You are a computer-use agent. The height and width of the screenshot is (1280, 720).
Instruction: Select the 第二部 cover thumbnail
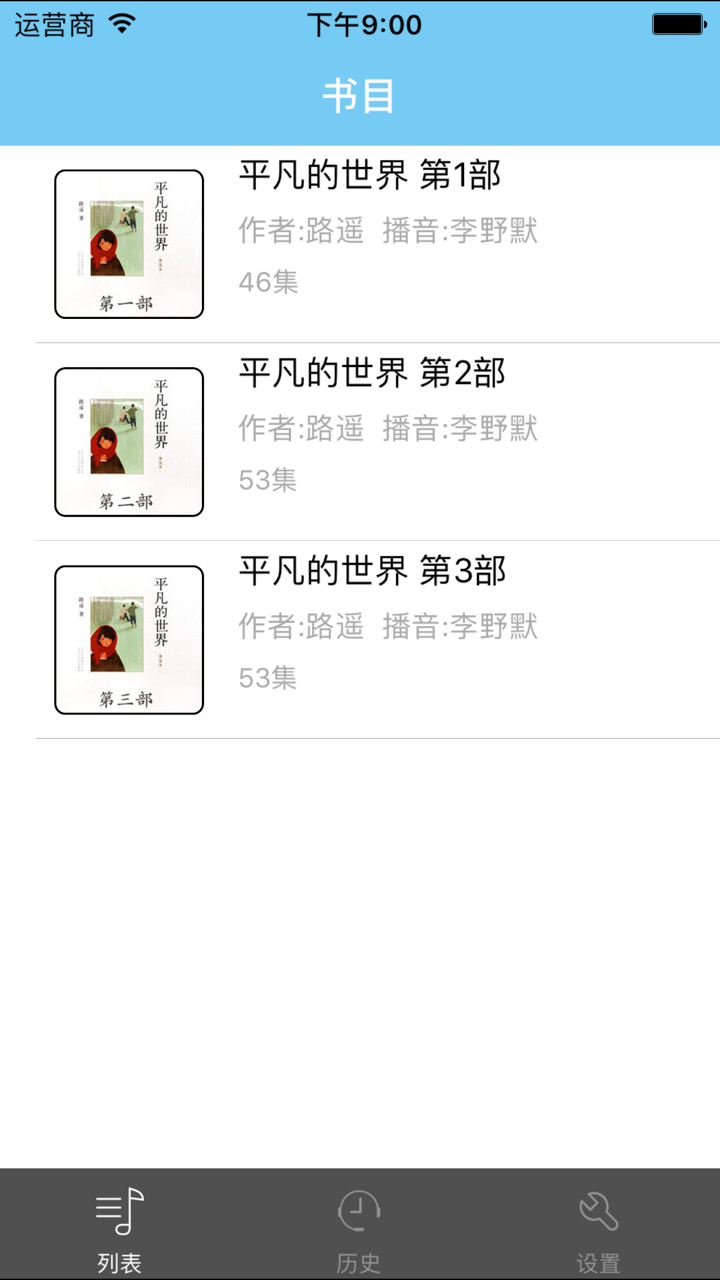pyautogui.click(x=127, y=440)
